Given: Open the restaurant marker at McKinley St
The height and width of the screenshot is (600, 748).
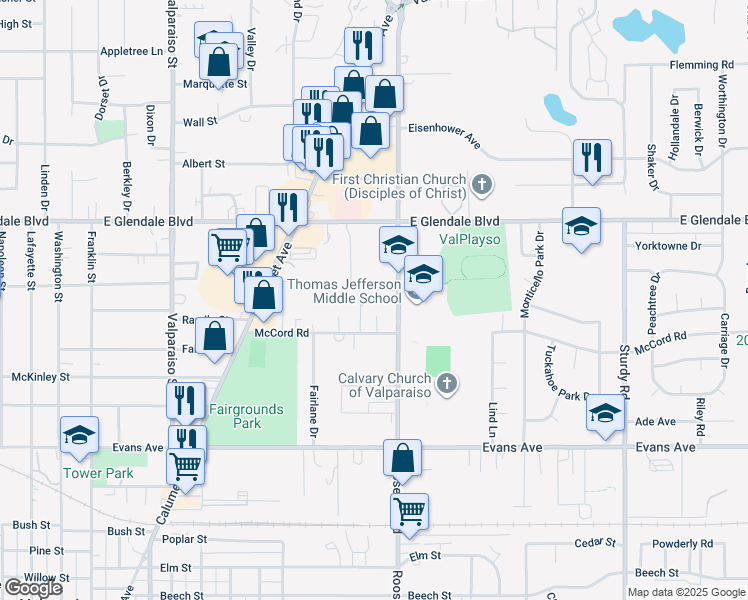Looking at the screenshot, I should coord(186,402).
